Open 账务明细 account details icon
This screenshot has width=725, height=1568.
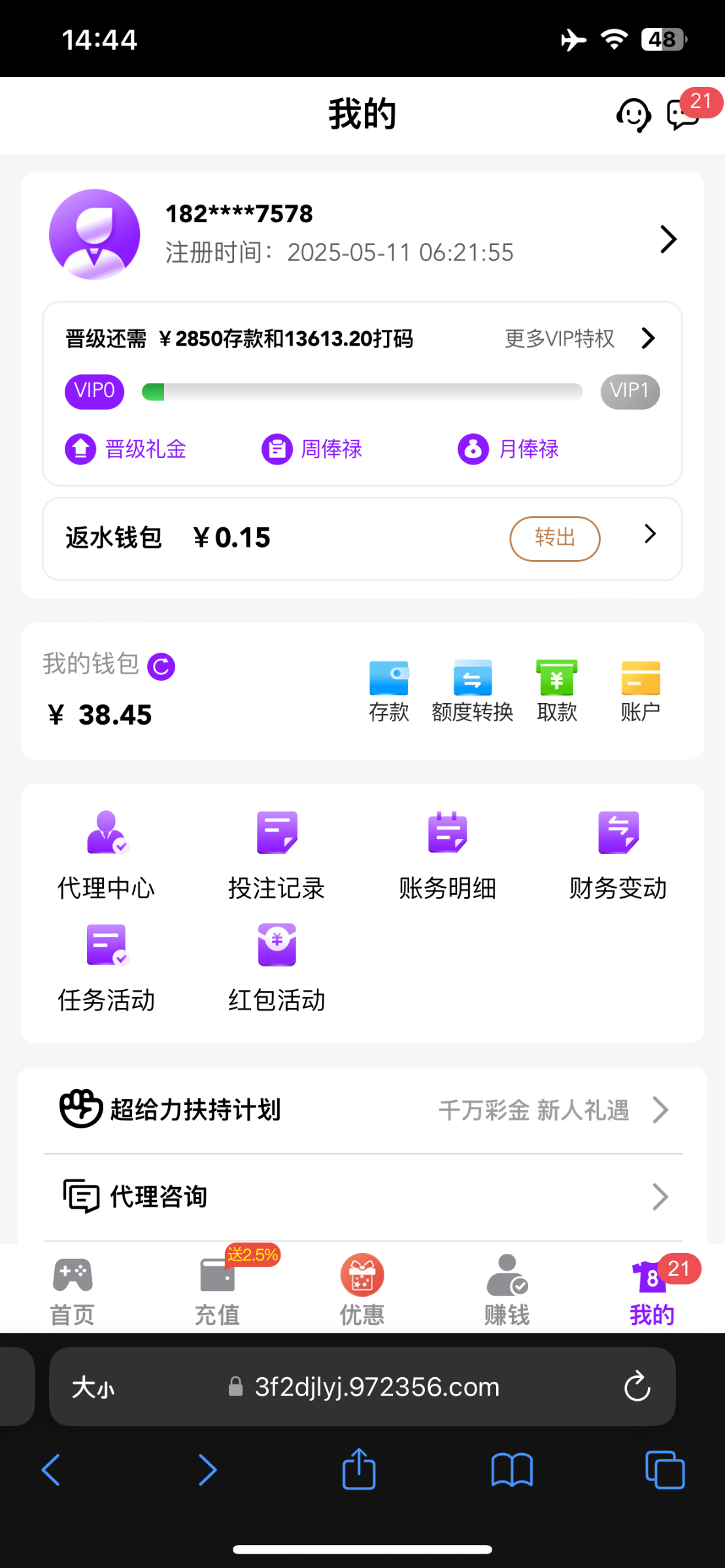tap(447, 849)
